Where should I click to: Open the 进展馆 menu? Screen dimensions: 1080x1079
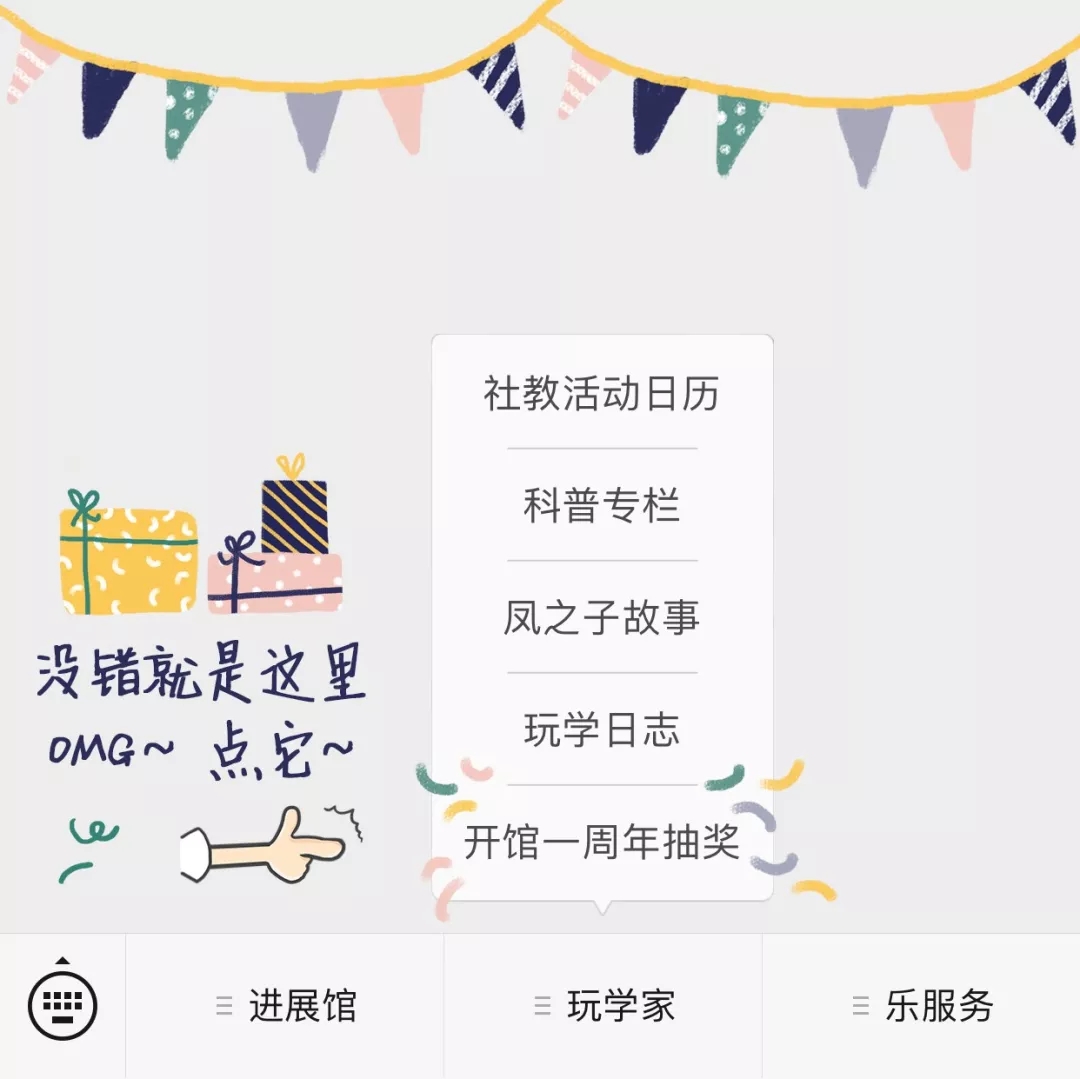[x=285, y=1006]
